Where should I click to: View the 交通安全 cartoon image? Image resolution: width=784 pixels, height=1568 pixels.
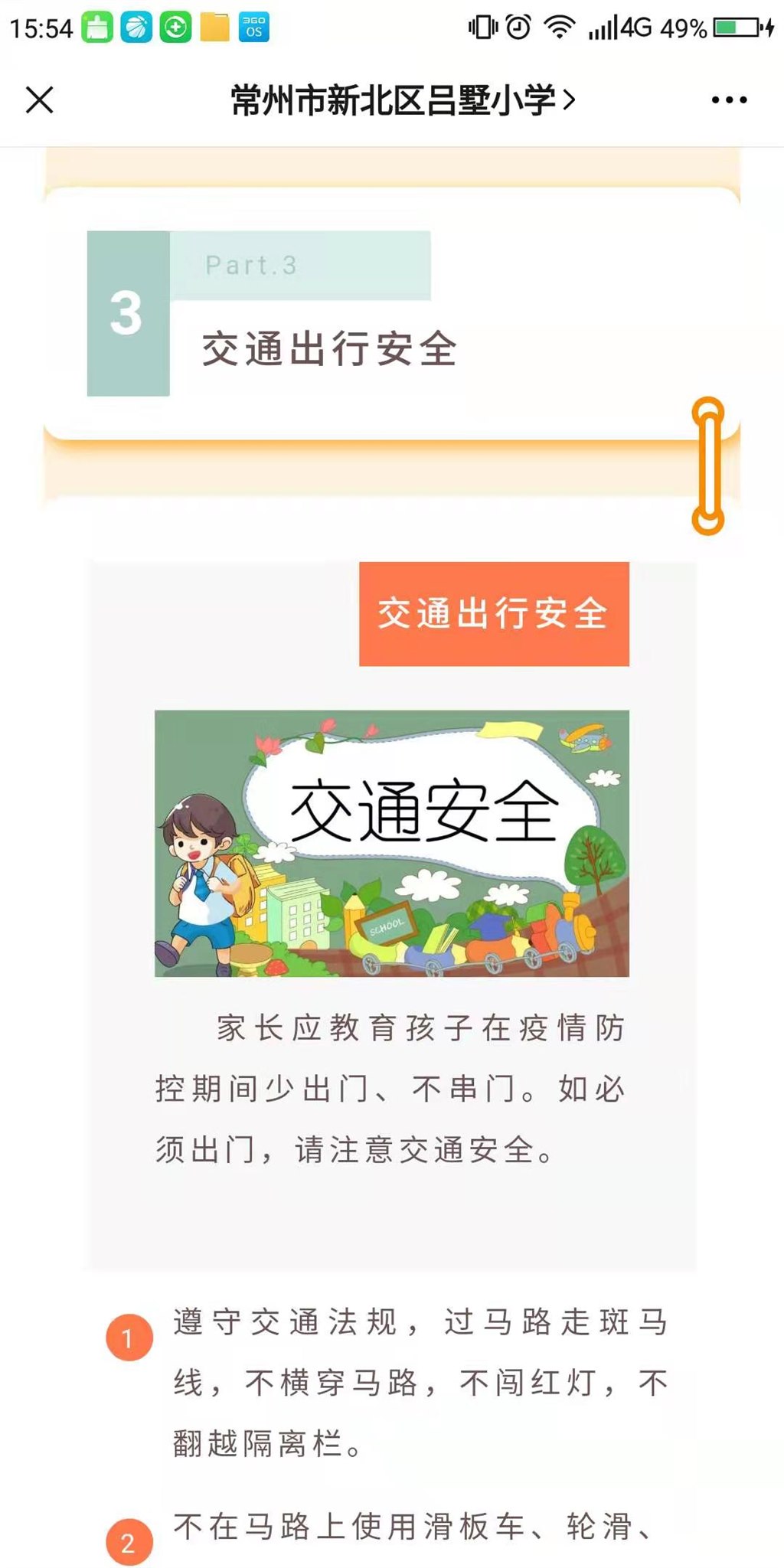(x=391, y=843)
